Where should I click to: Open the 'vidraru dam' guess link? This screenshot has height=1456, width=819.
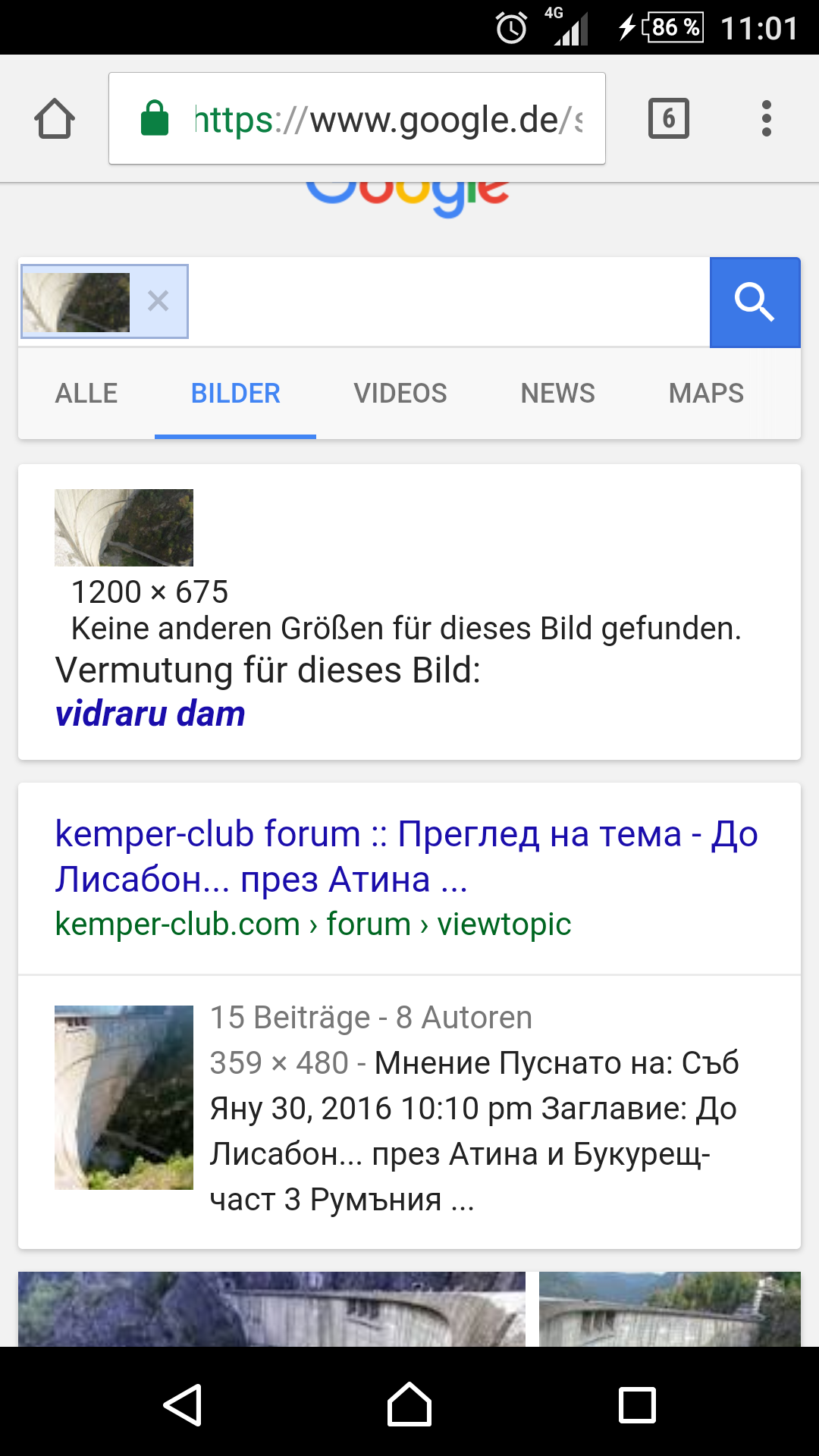click(x=150, y=714)
